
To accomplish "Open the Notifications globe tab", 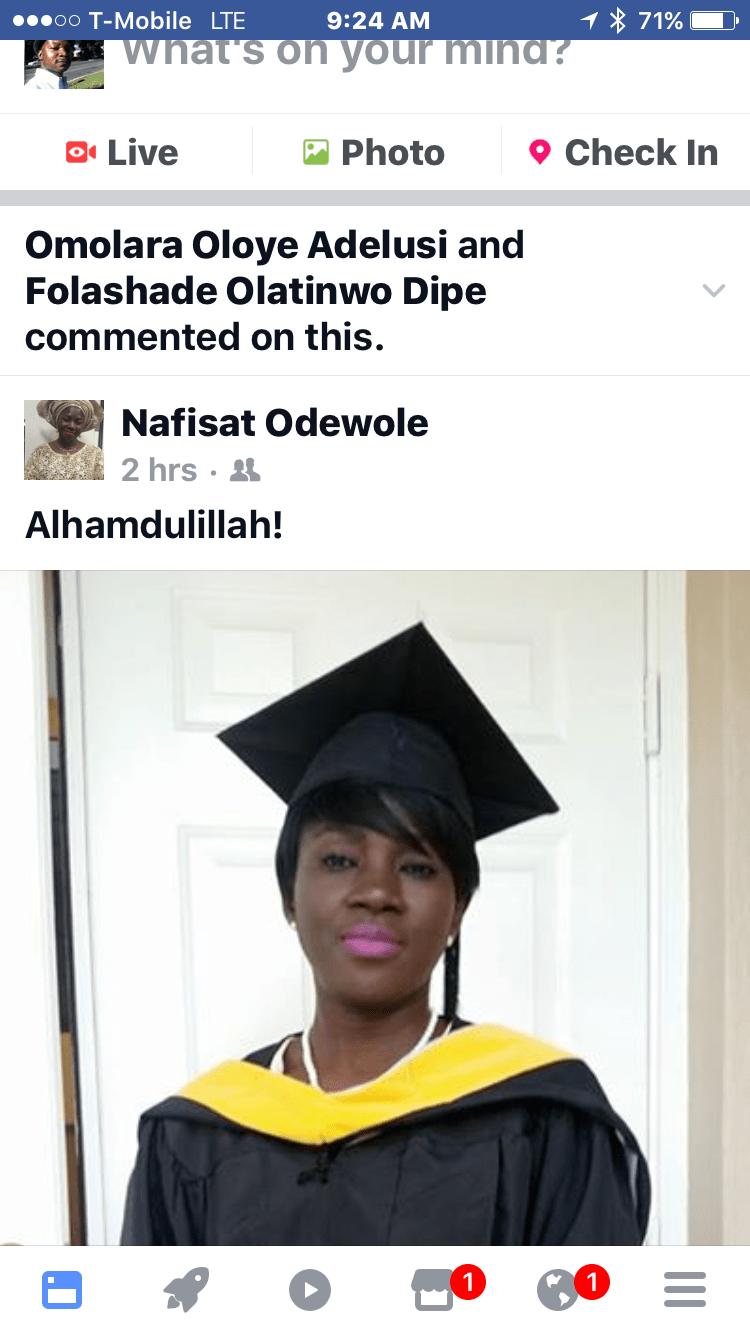I will [x=560, y=1290].
